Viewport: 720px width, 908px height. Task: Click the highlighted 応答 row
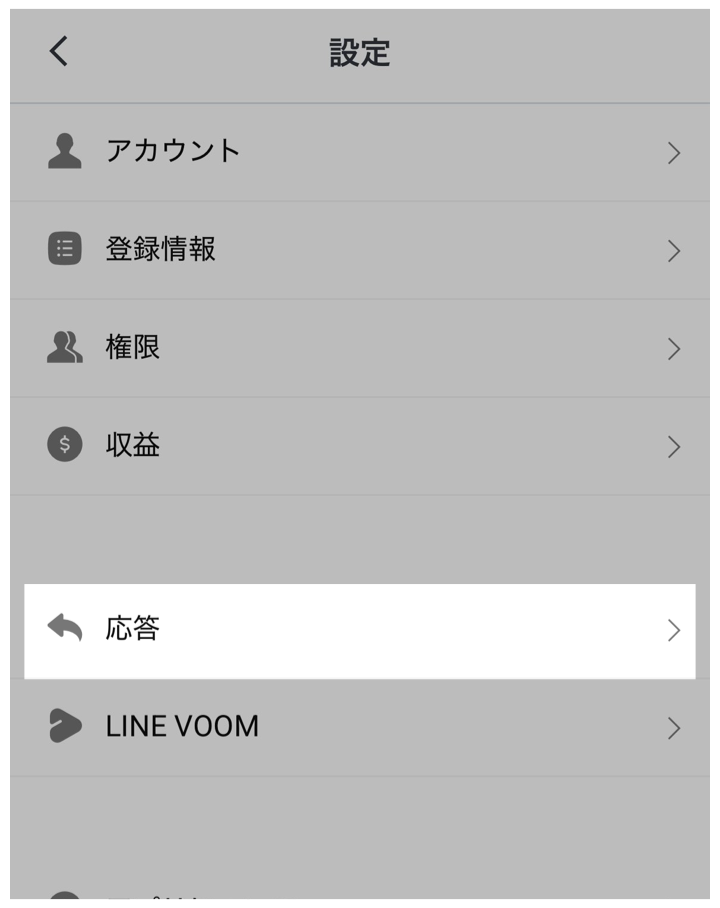pos(360,629)
